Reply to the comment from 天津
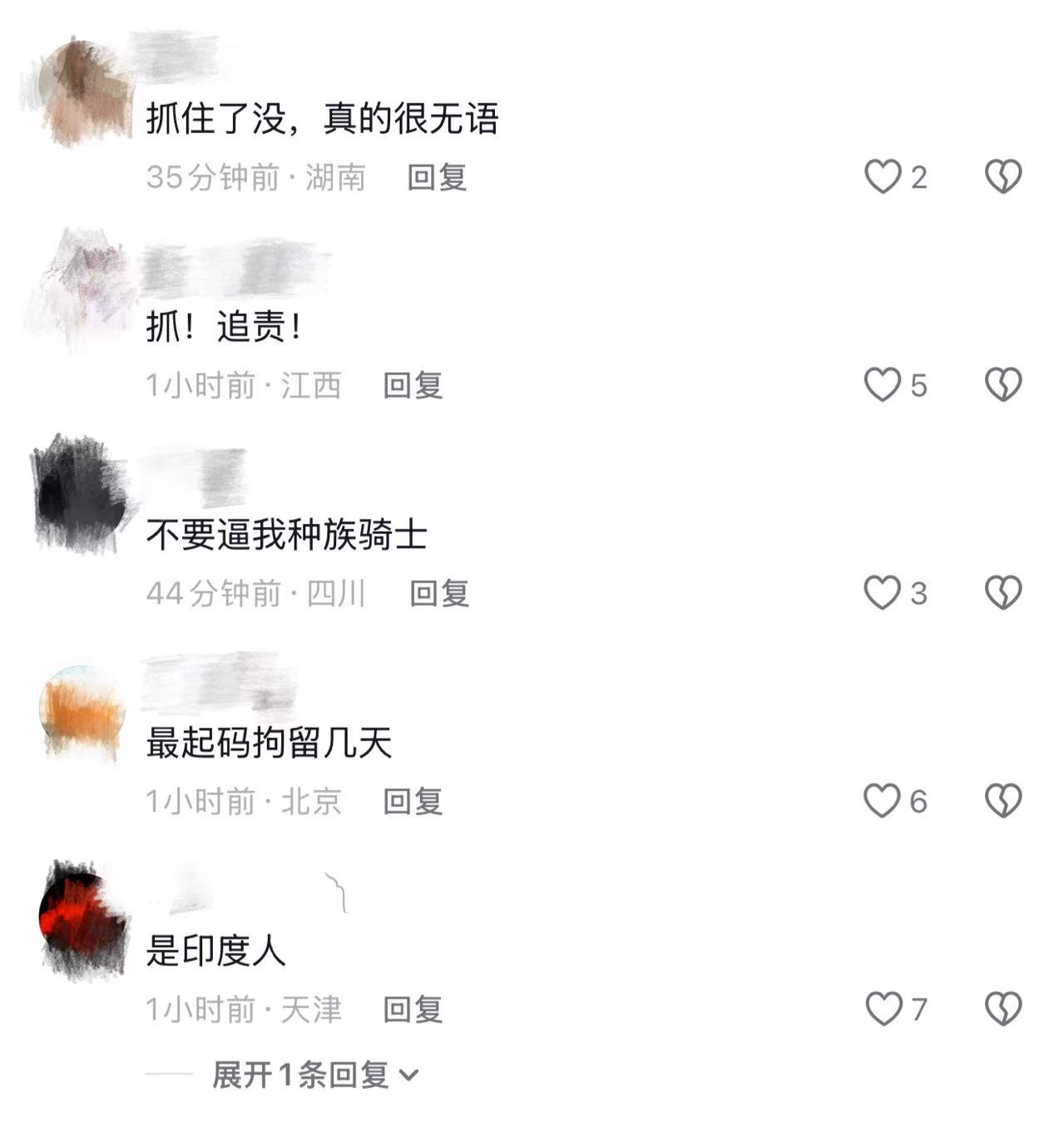1064x1138 pixels. pyautogui.click(x=413, y=1009)
